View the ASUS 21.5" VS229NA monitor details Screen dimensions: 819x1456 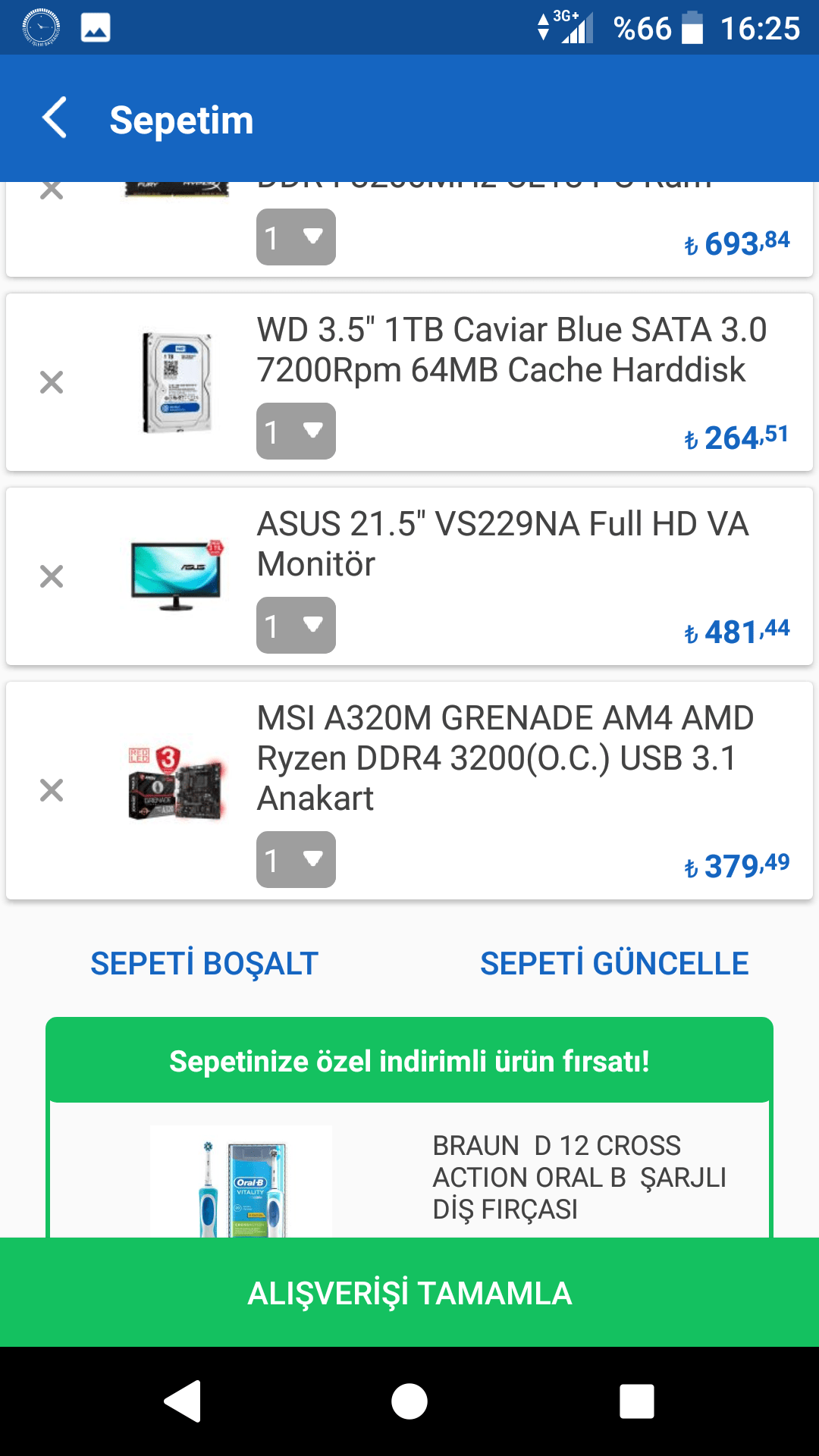(x=502, y=544)
